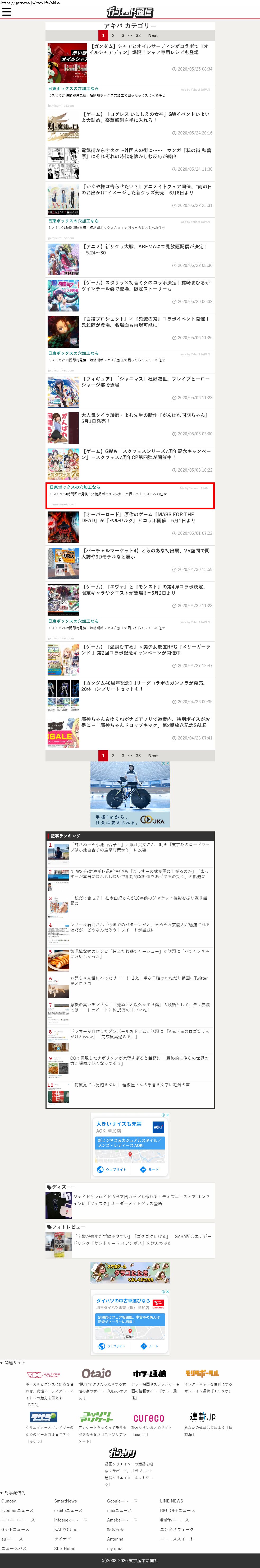Open the エヴァ and モンスト collab article
The image size is (260, 1568).
point(146,589)
